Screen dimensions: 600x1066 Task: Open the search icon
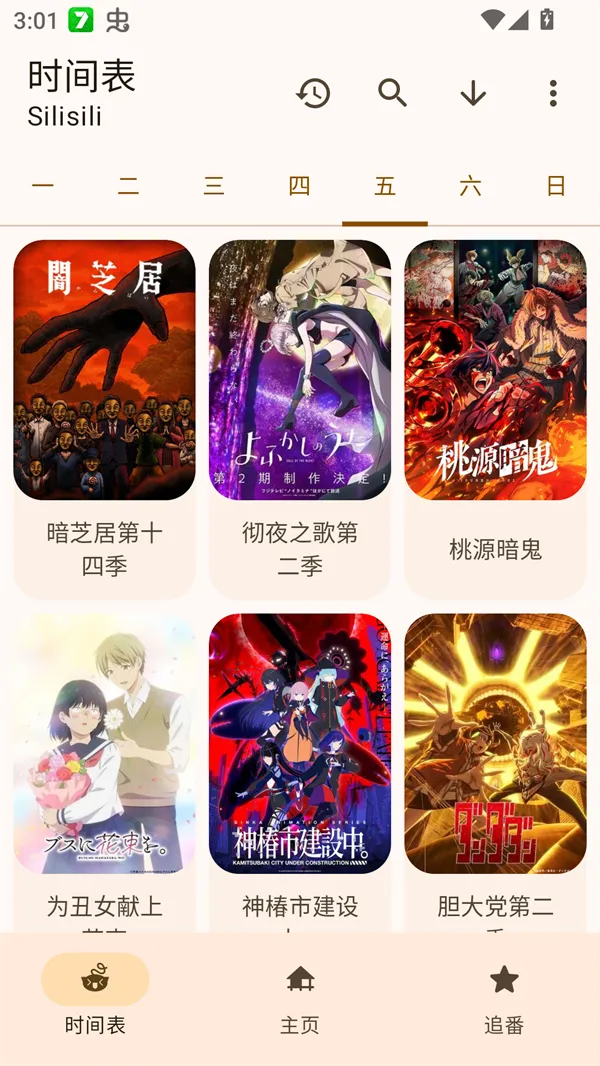point(393,93)
